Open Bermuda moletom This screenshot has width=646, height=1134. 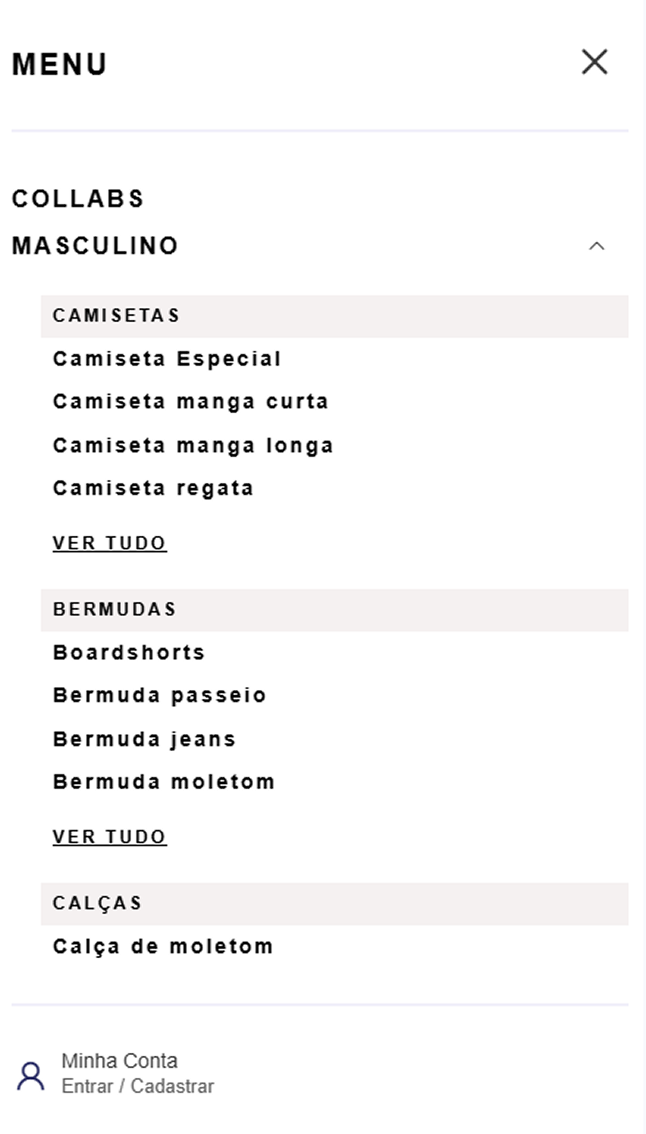pos(164,782)
